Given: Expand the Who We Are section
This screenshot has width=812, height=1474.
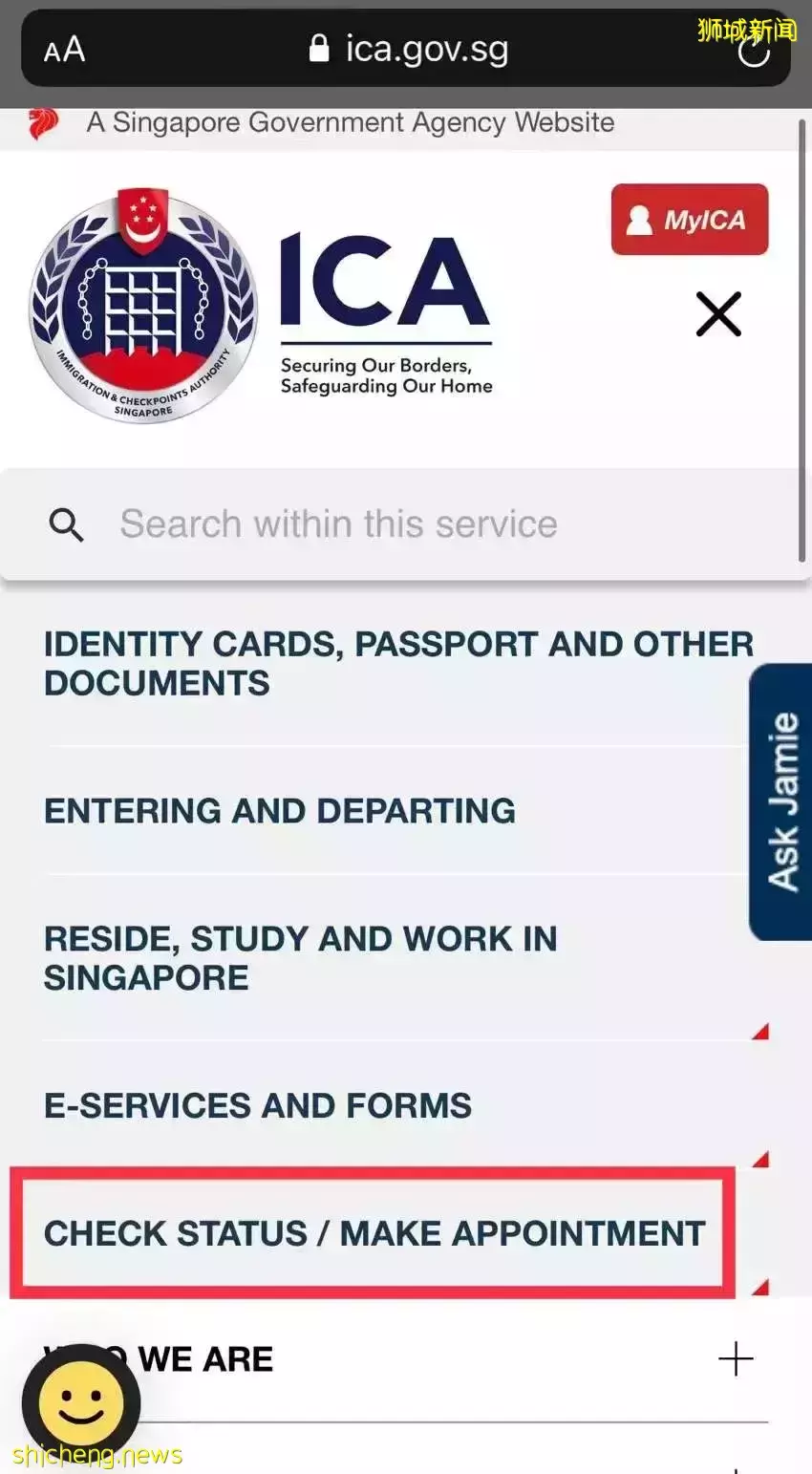Looking at the screenshot, I should pos(735,1358).
